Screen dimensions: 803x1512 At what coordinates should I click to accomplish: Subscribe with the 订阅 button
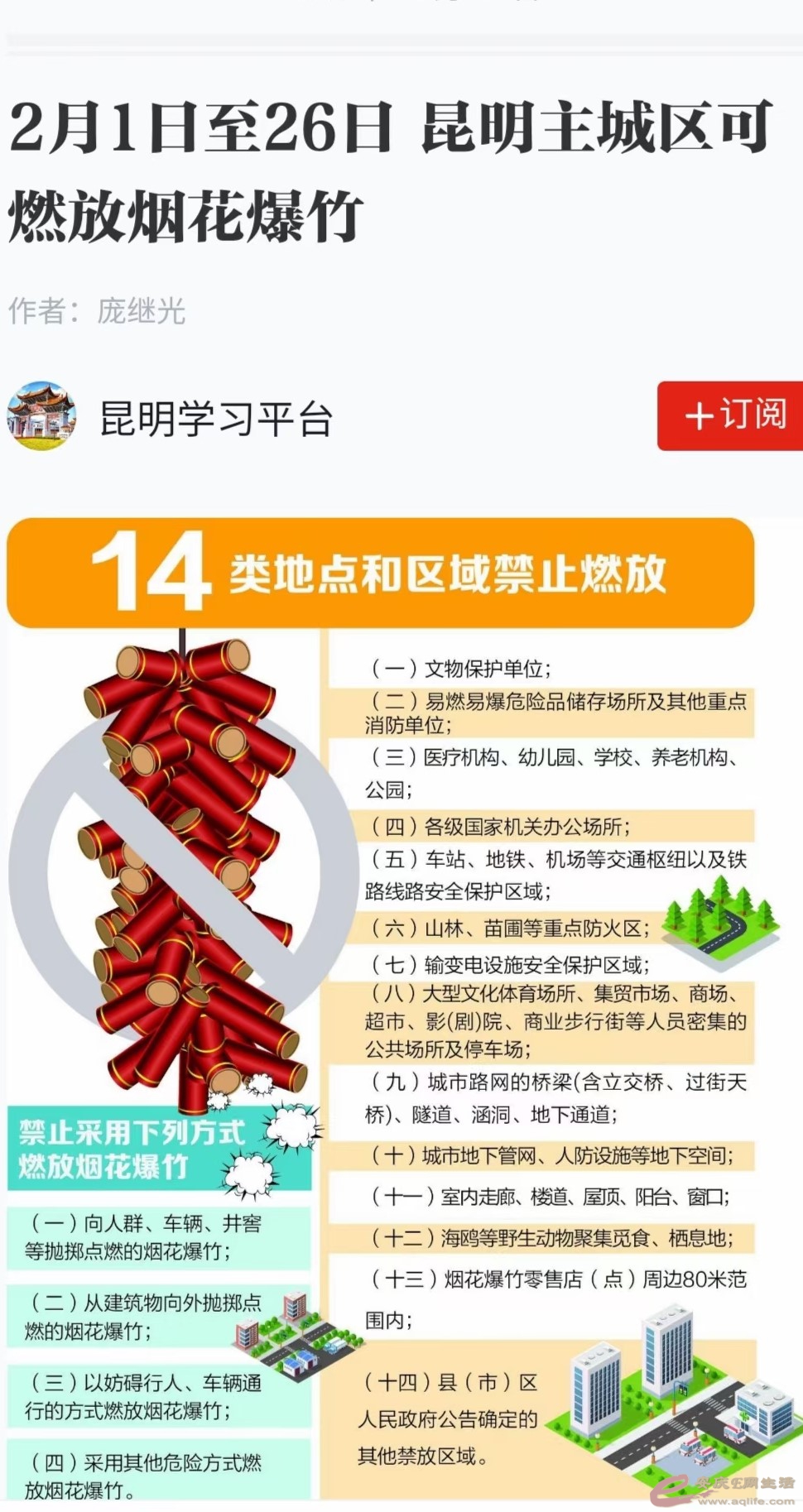pos(732,415)
